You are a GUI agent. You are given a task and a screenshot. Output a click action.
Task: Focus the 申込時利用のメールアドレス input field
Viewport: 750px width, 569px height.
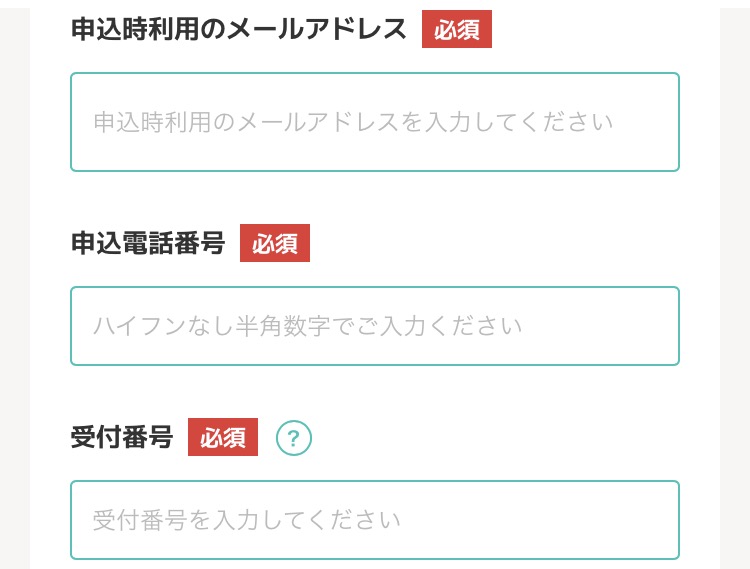point(375,122)
